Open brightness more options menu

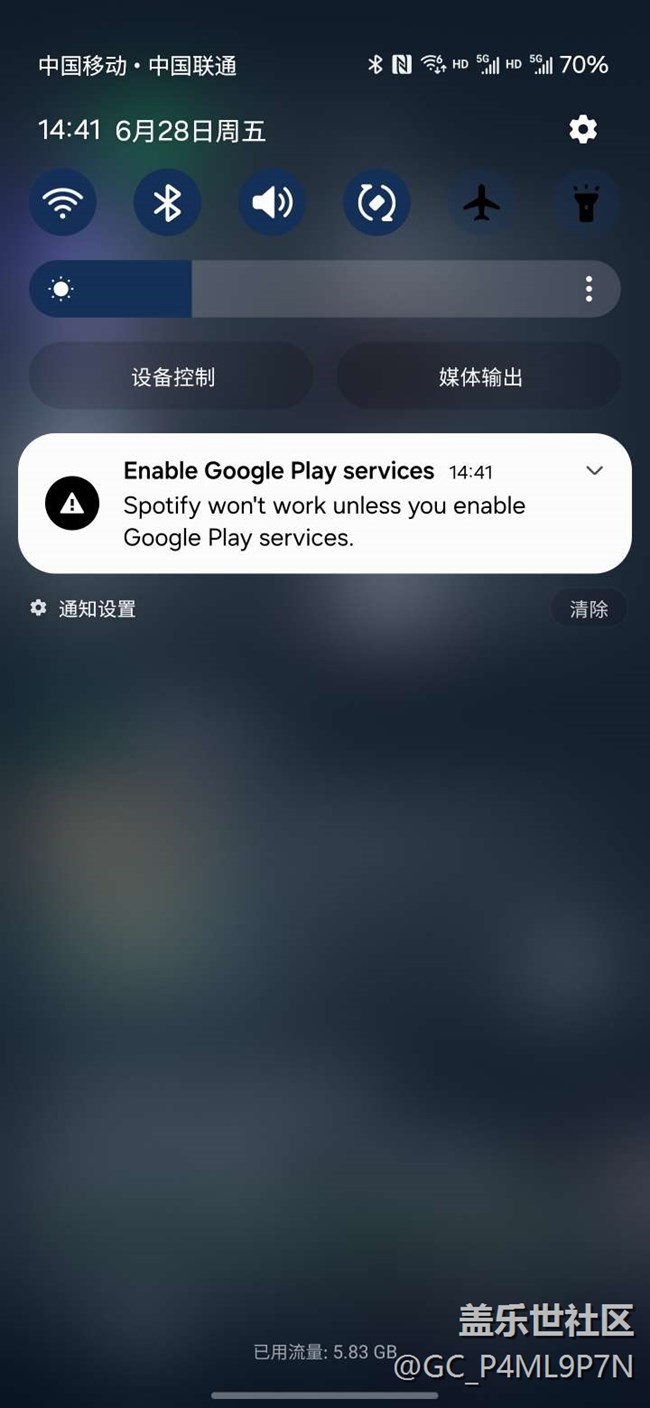point(588,290)
